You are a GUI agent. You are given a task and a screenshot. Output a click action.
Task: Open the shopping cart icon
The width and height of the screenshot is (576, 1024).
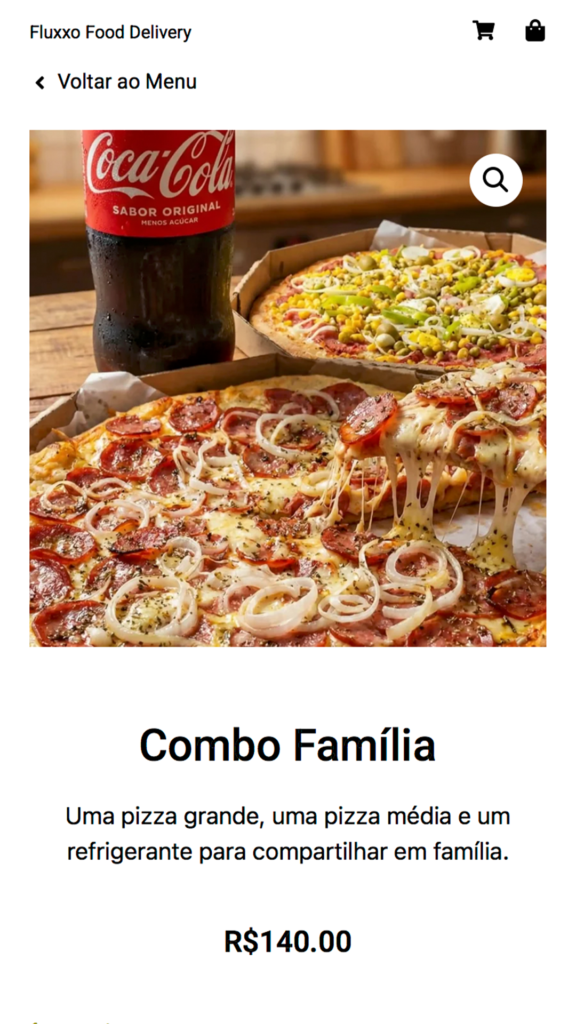483,31
